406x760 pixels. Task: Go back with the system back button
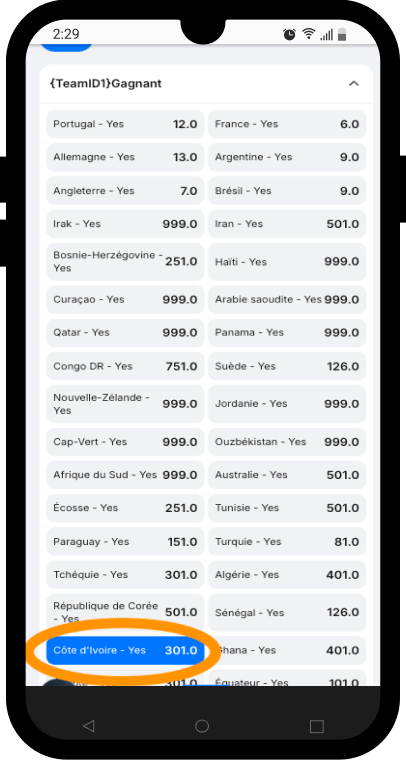(88, 725)
